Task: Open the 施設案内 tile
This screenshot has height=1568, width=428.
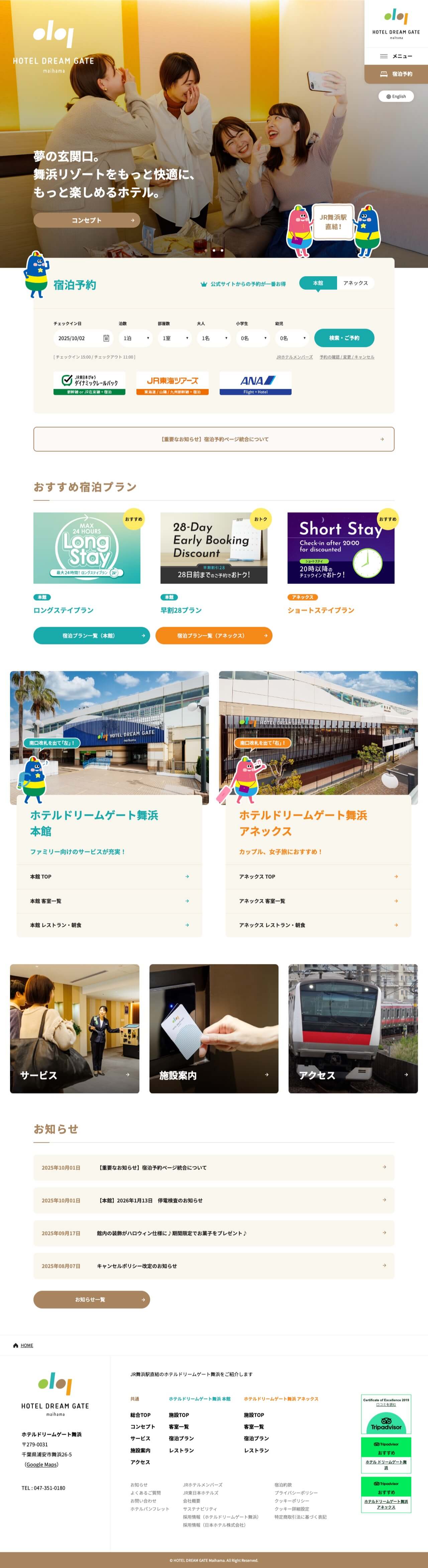Action: (x=214, y=1029)
